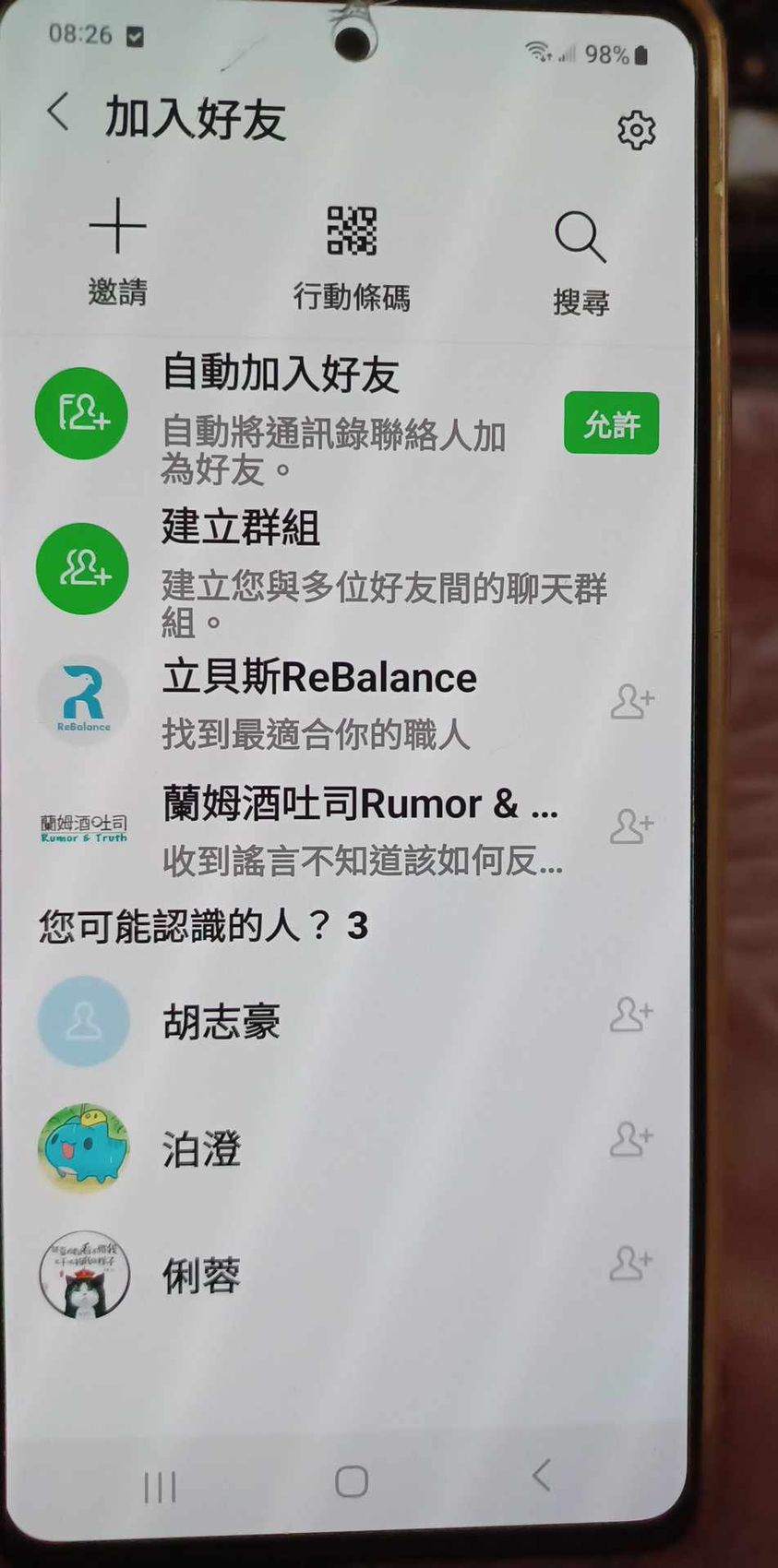The height and width of the screenshot is (1568, 778).
Task: Tap 邀請 to invite friends
Action: [117, 251]
